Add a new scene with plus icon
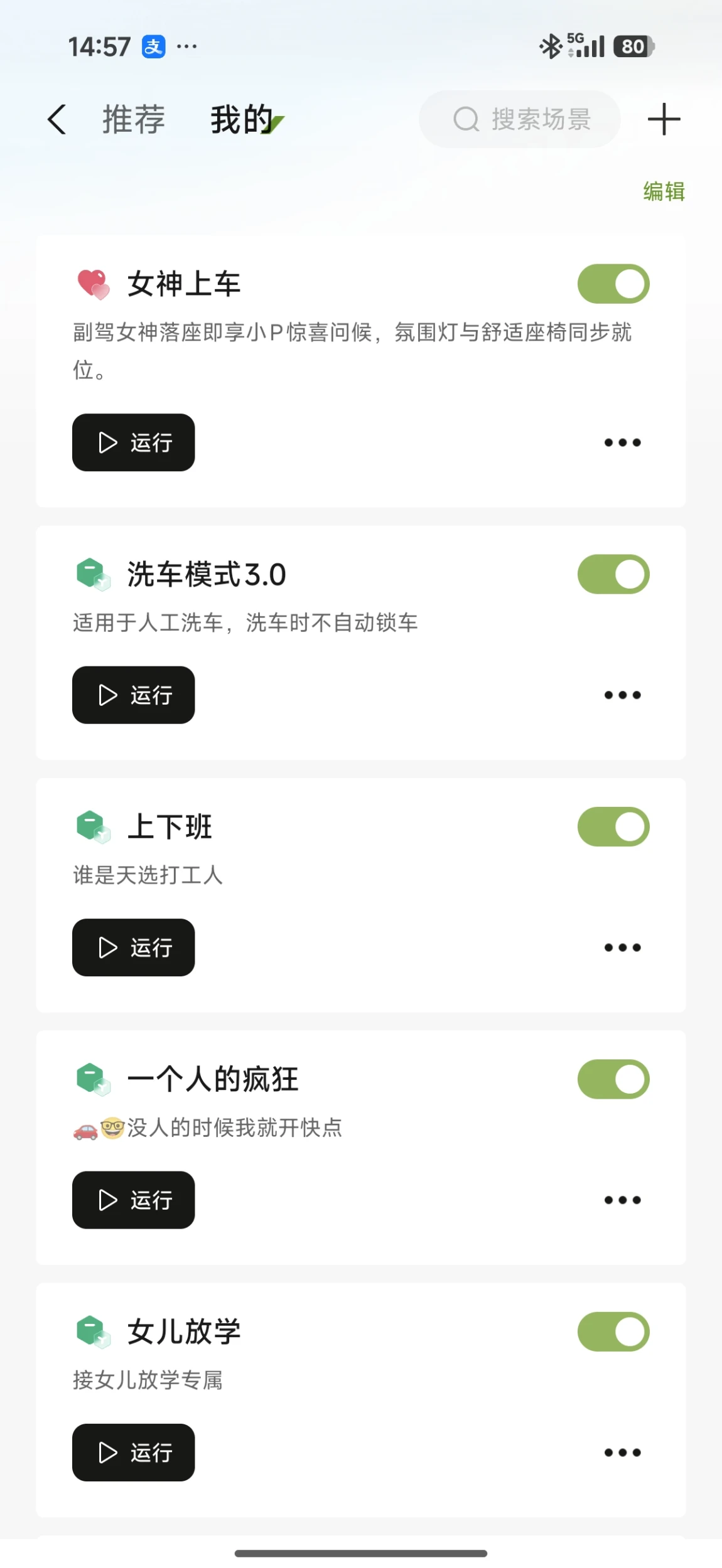The width and height of the screenshot is (722, 1568). coord(664,119)
